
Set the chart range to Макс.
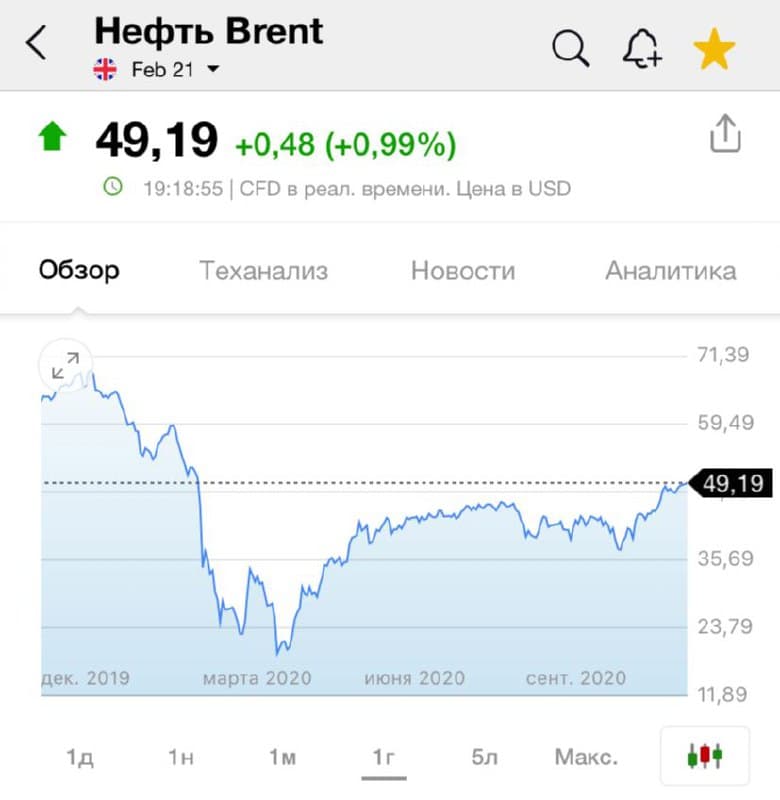[x=586, y=757]
